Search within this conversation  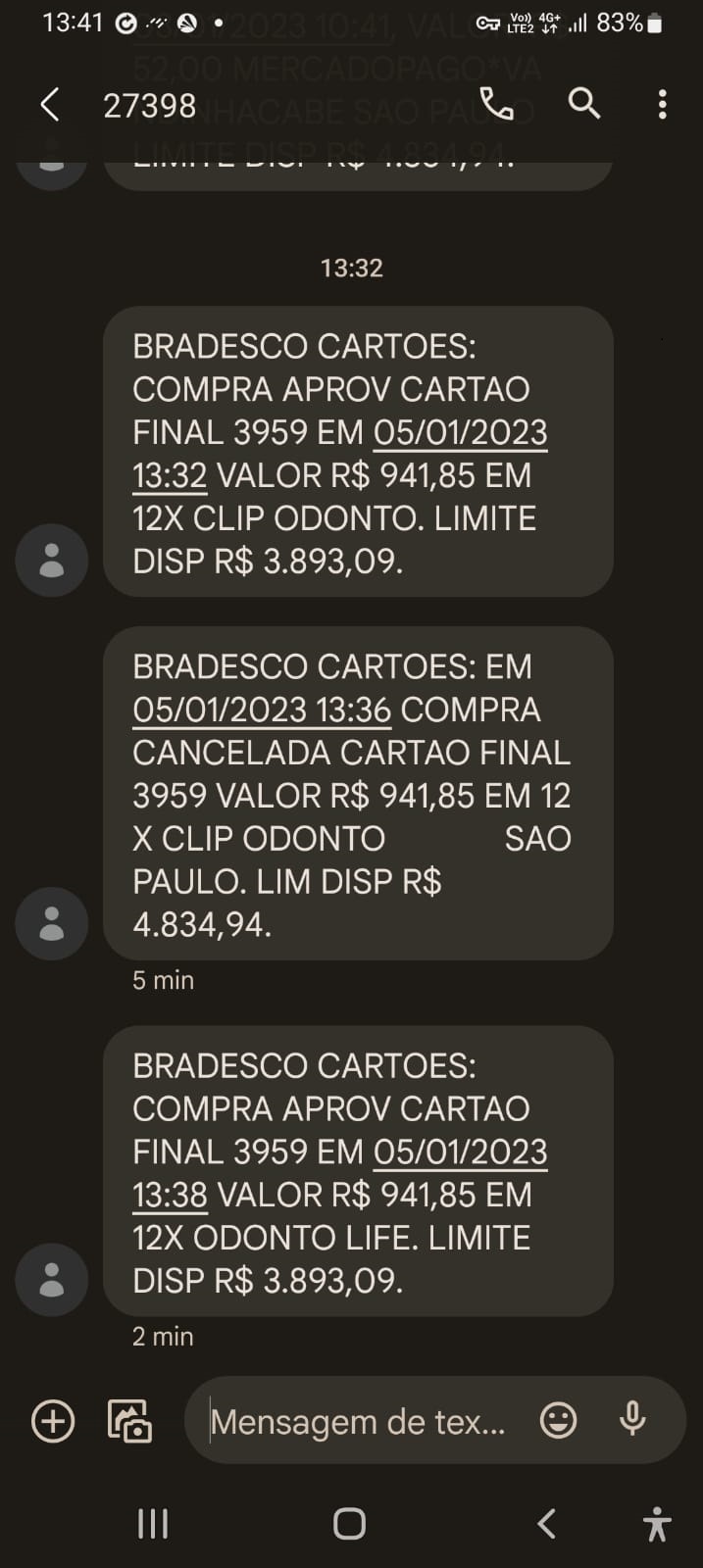point(584,104)
